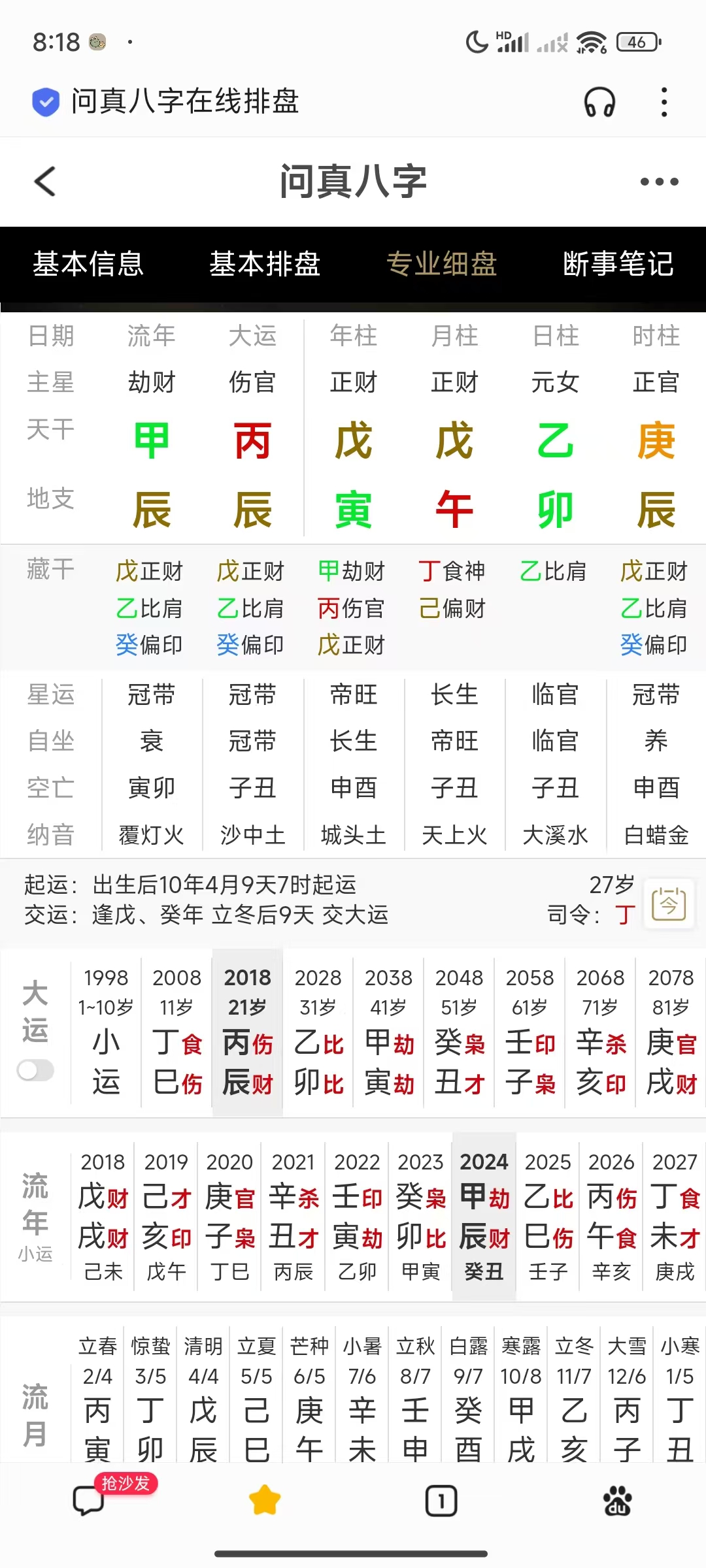Toggle the switch under 大运
The height and width of the screenshot is (1568, 706).
coord(35,1070)
